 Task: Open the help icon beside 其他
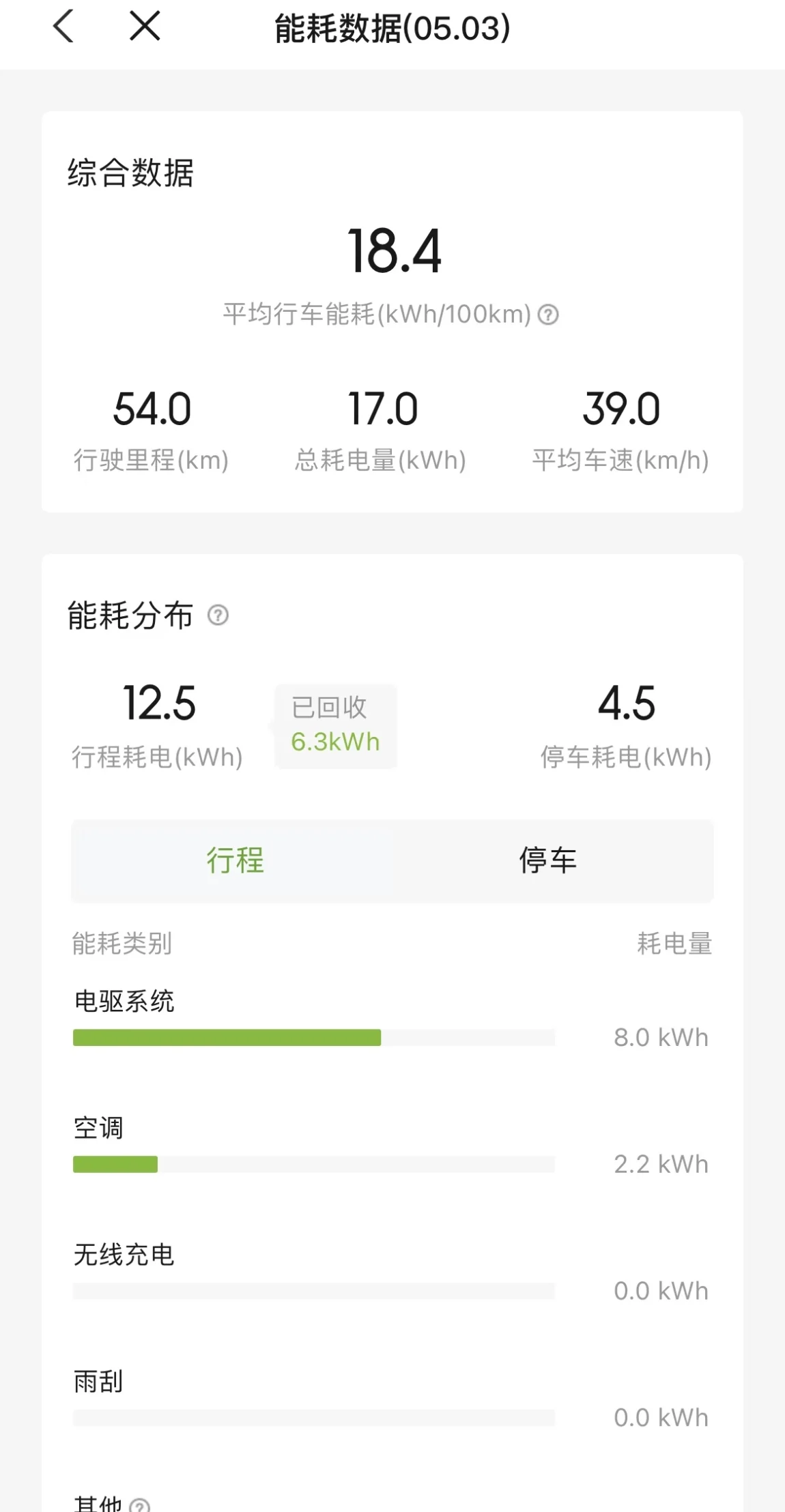tap(140, 1505)
